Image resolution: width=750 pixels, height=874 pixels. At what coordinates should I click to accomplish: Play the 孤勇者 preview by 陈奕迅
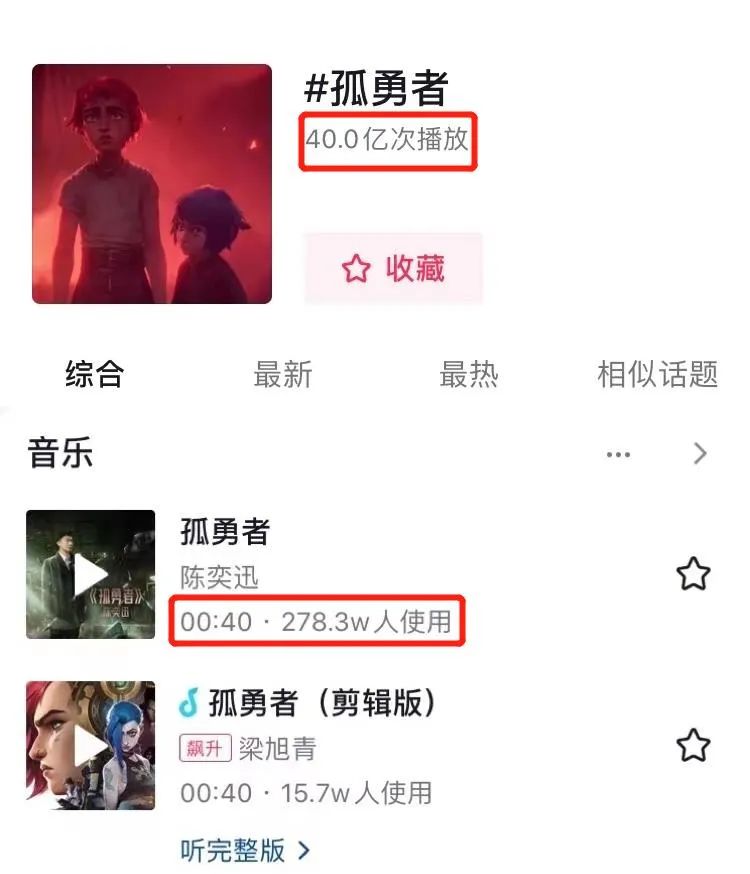[x=91, y=574]
